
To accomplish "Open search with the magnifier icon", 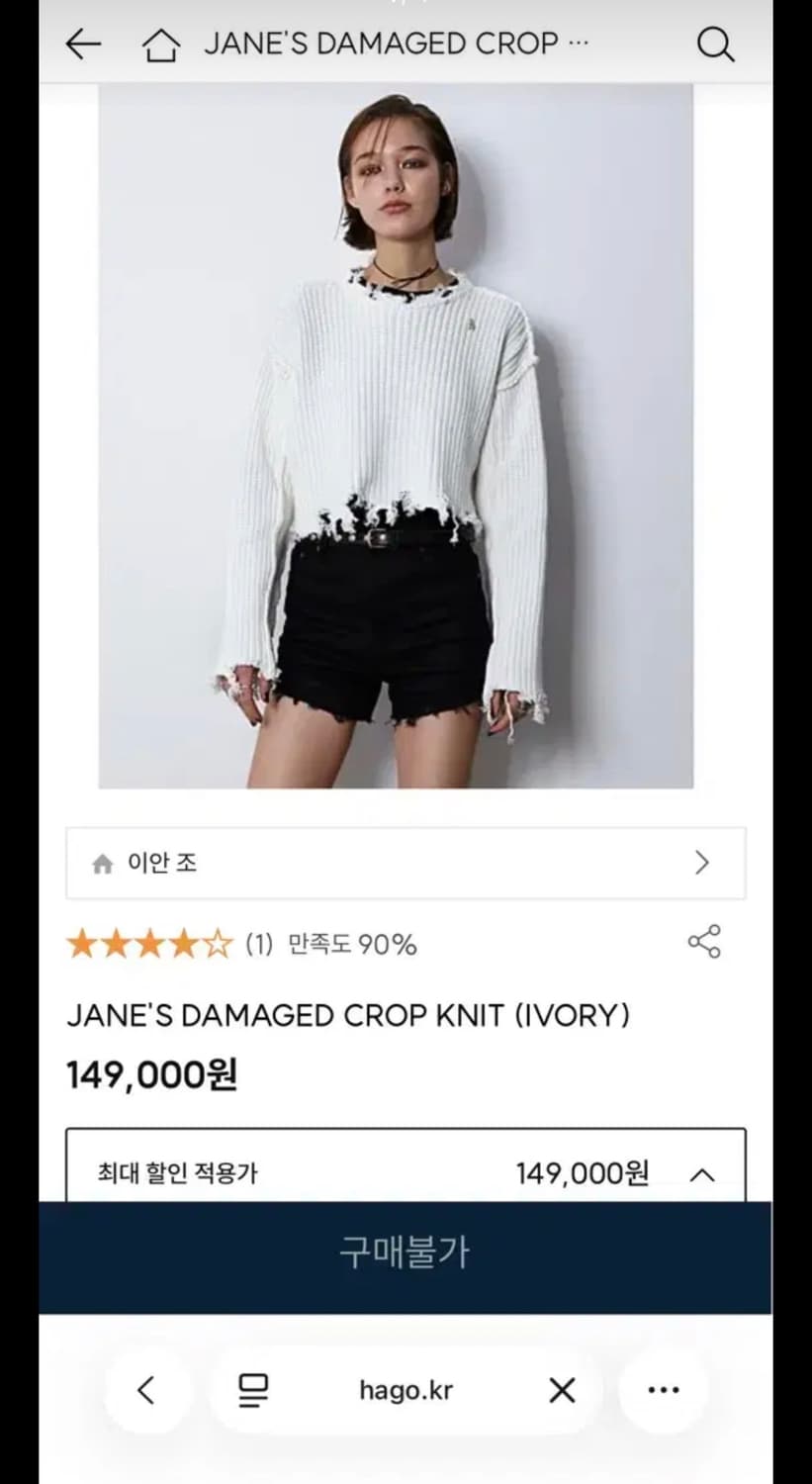I will [x=715, y=45].
